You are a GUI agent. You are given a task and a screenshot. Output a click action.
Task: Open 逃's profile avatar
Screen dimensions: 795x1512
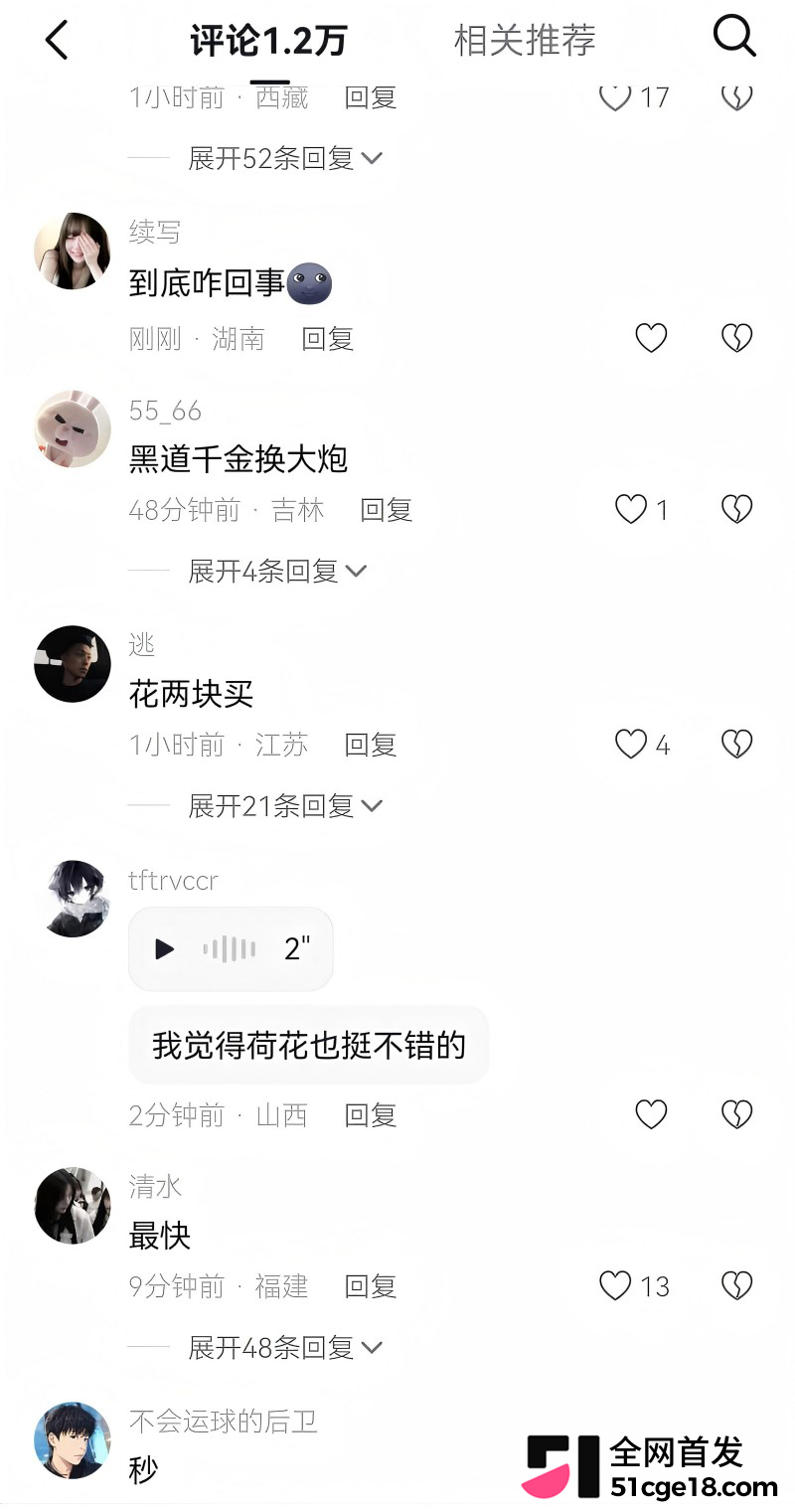(x=73, y=664)
